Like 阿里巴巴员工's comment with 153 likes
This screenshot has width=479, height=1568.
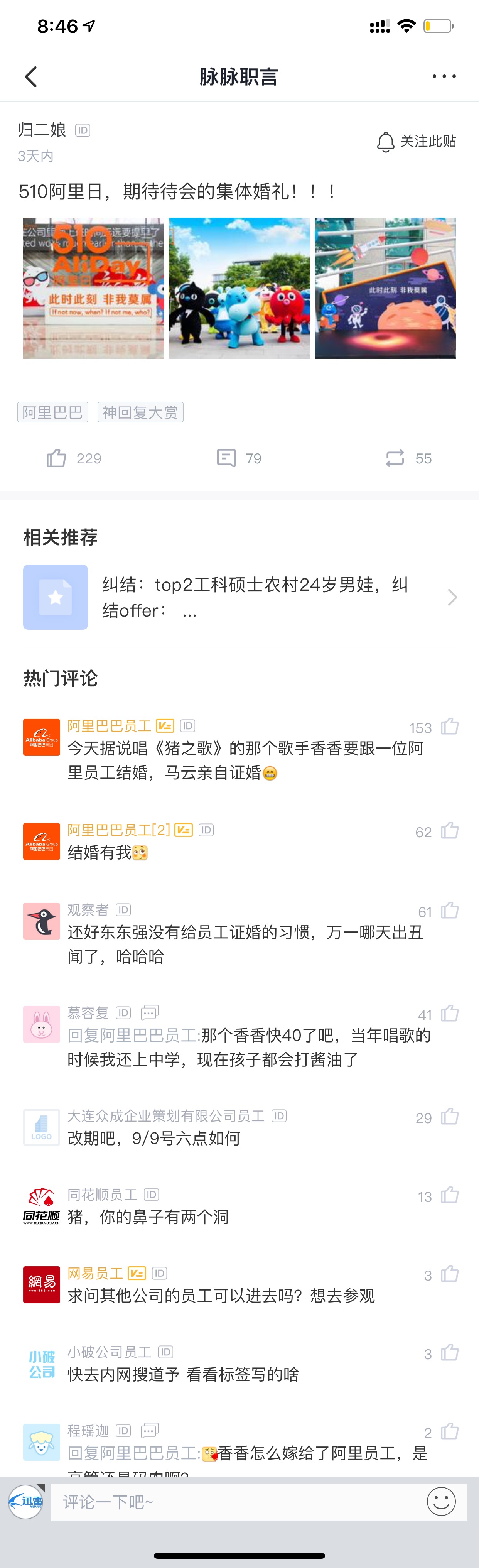[x=450, y=726]
